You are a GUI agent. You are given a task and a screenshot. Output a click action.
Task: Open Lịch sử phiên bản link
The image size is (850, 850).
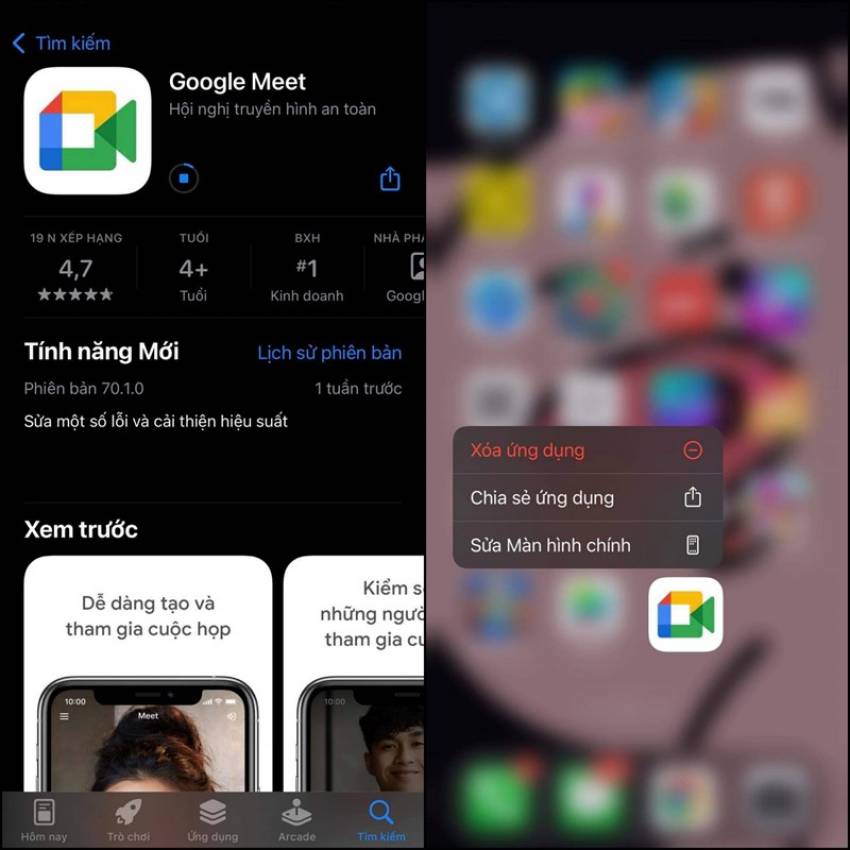point(329,353)
